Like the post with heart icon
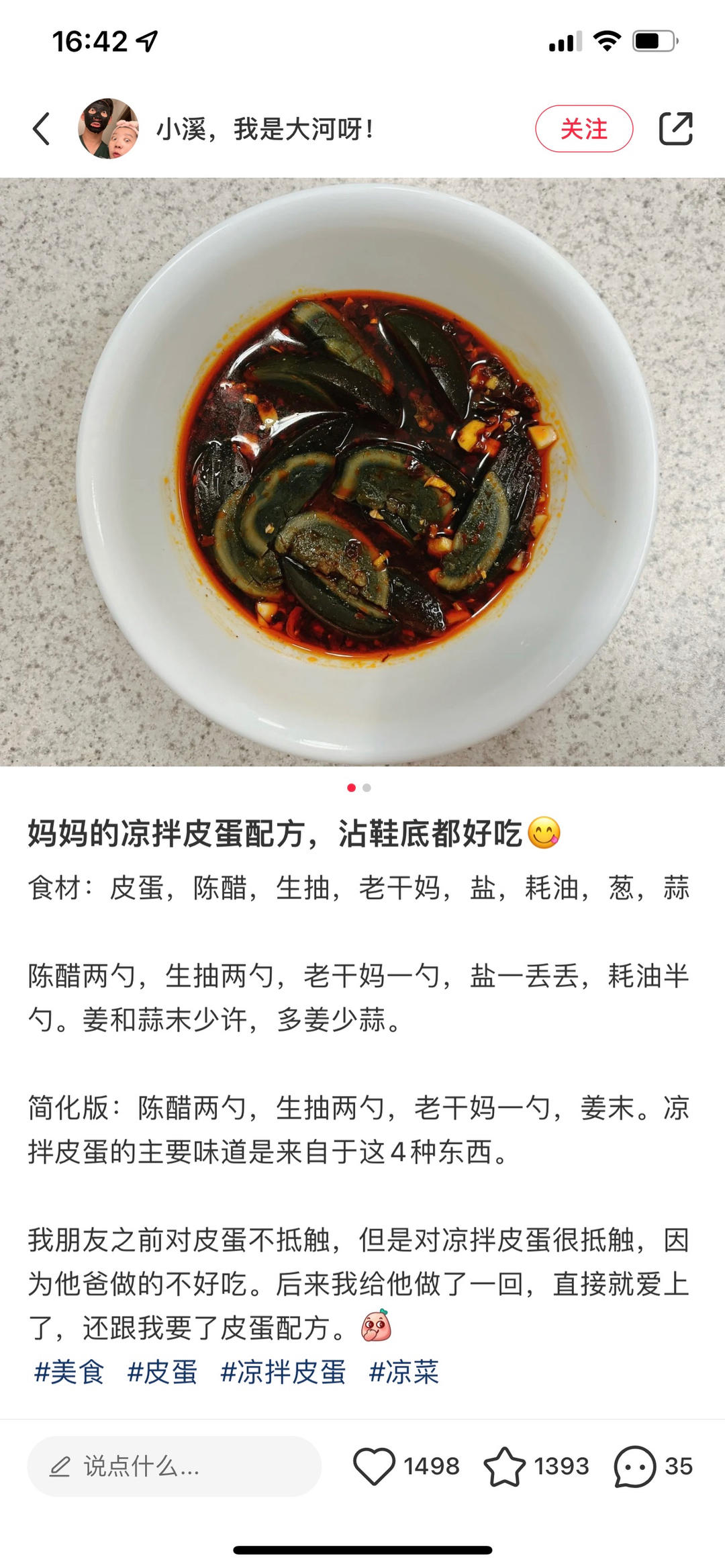725x1568 pixels. click(x=375, y=1466)
